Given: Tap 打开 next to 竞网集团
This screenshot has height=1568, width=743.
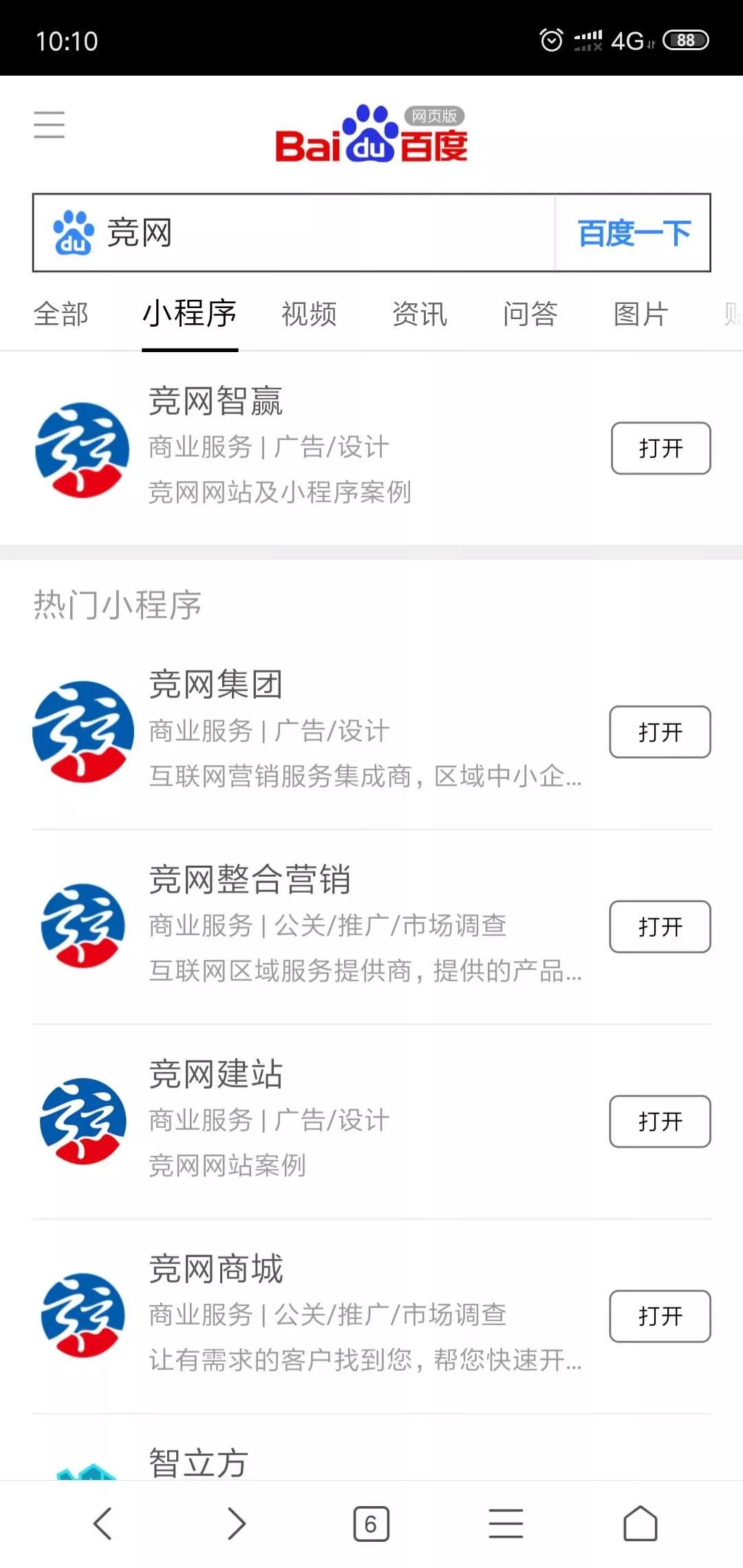Looking at the screenshot, I should 660,732.
